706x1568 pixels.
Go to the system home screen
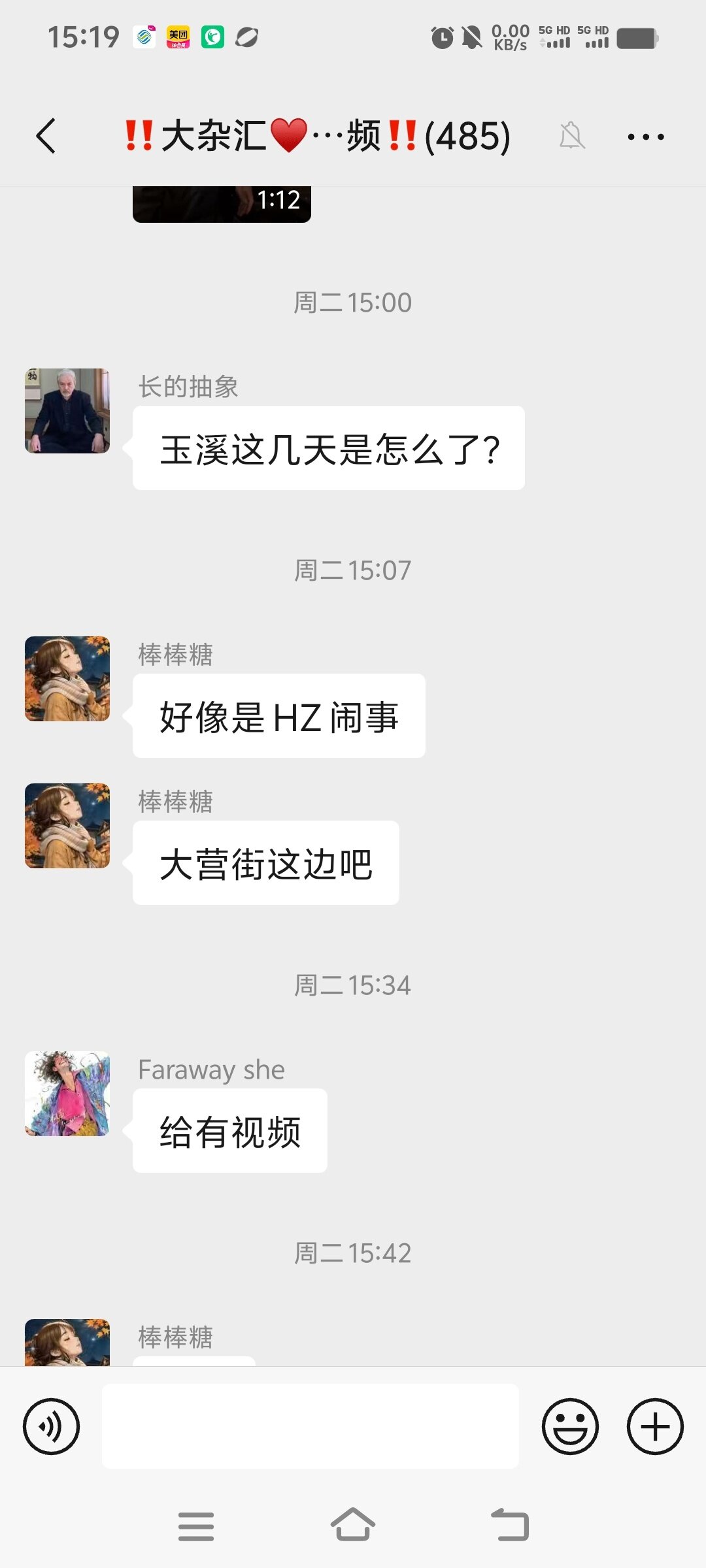[x=353, y=1526]
